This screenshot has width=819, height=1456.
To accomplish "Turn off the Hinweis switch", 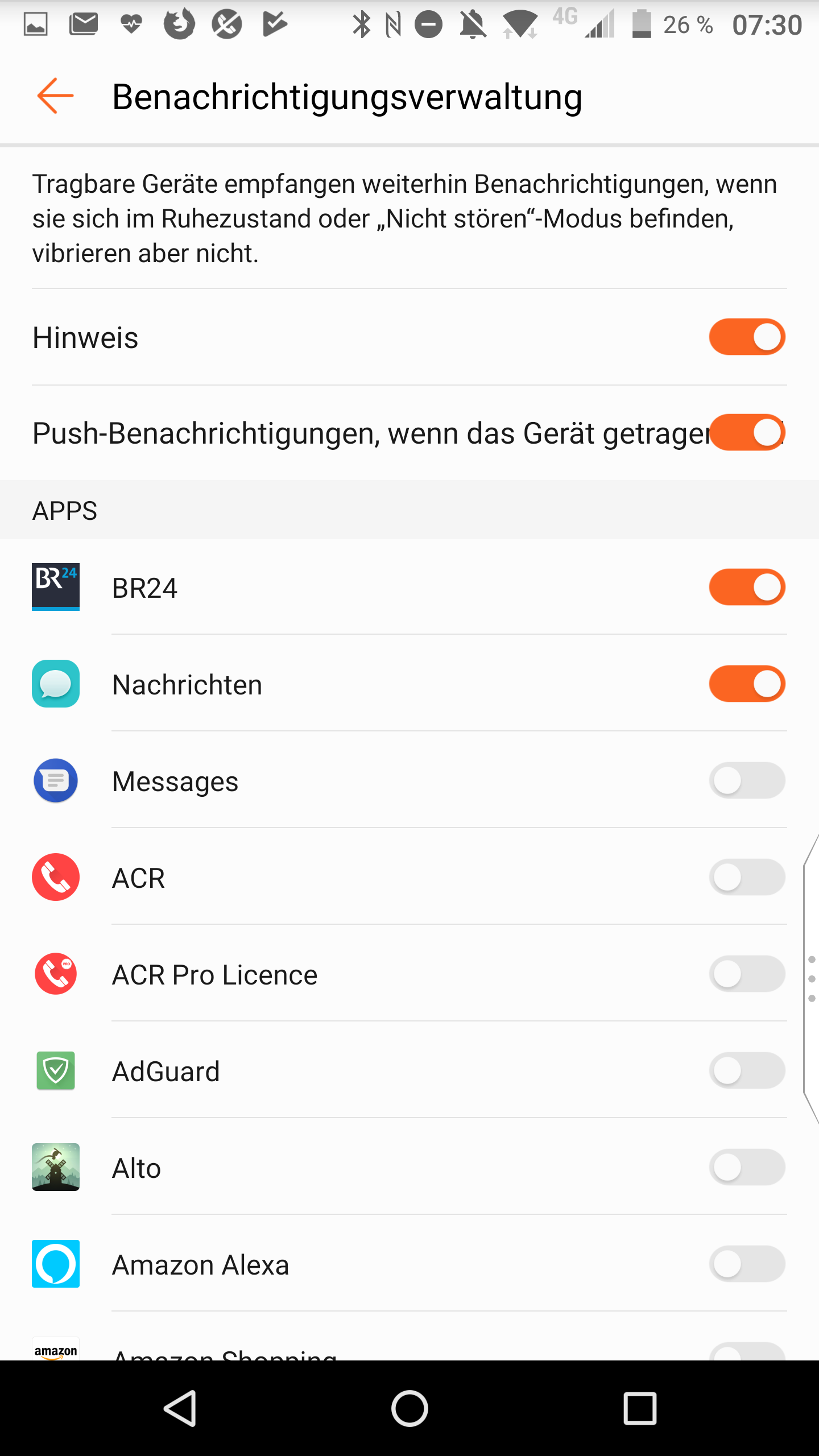I will (x=747, y=337).
